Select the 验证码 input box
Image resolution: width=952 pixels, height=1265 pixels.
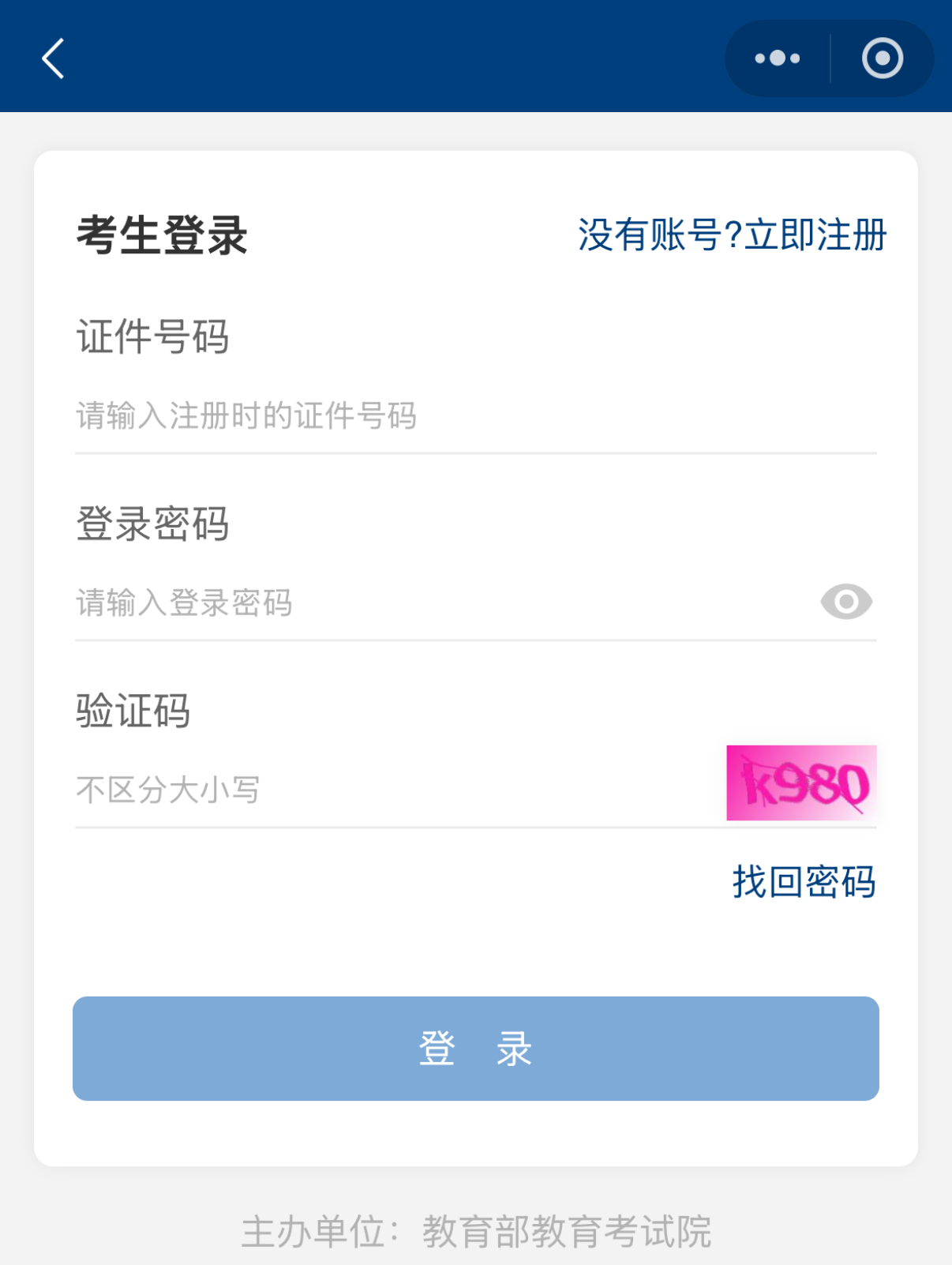coord(316,788)
